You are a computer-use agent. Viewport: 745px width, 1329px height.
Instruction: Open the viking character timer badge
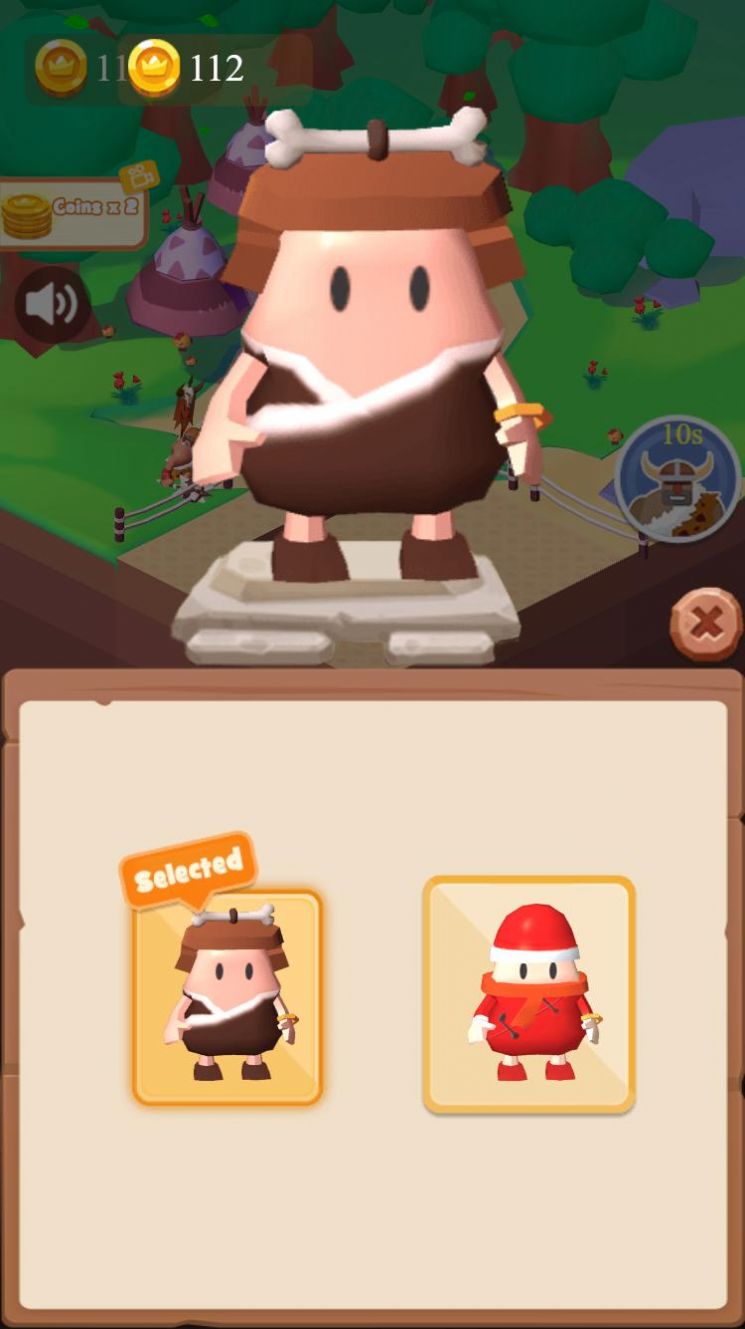677,480
